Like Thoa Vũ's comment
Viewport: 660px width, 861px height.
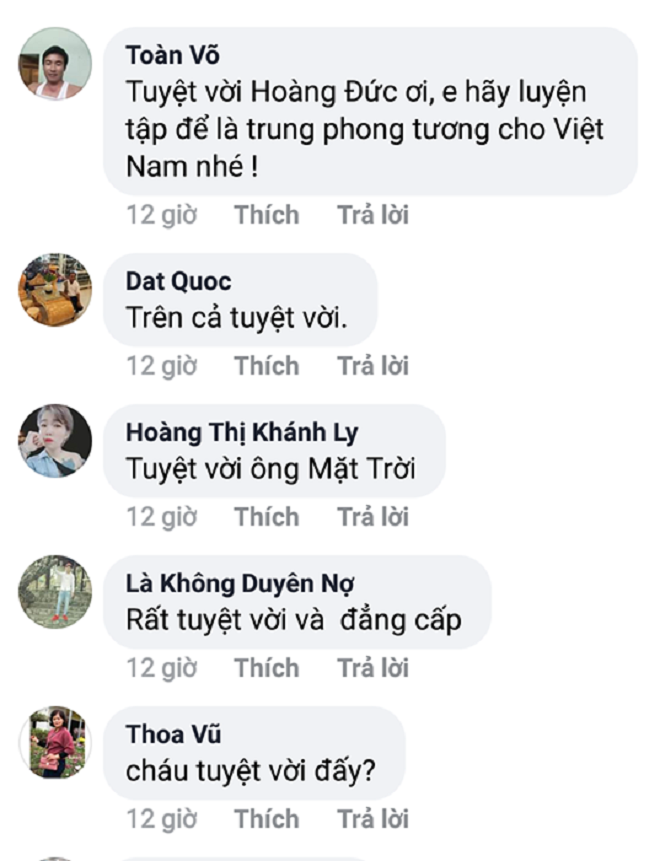[266, 819]
